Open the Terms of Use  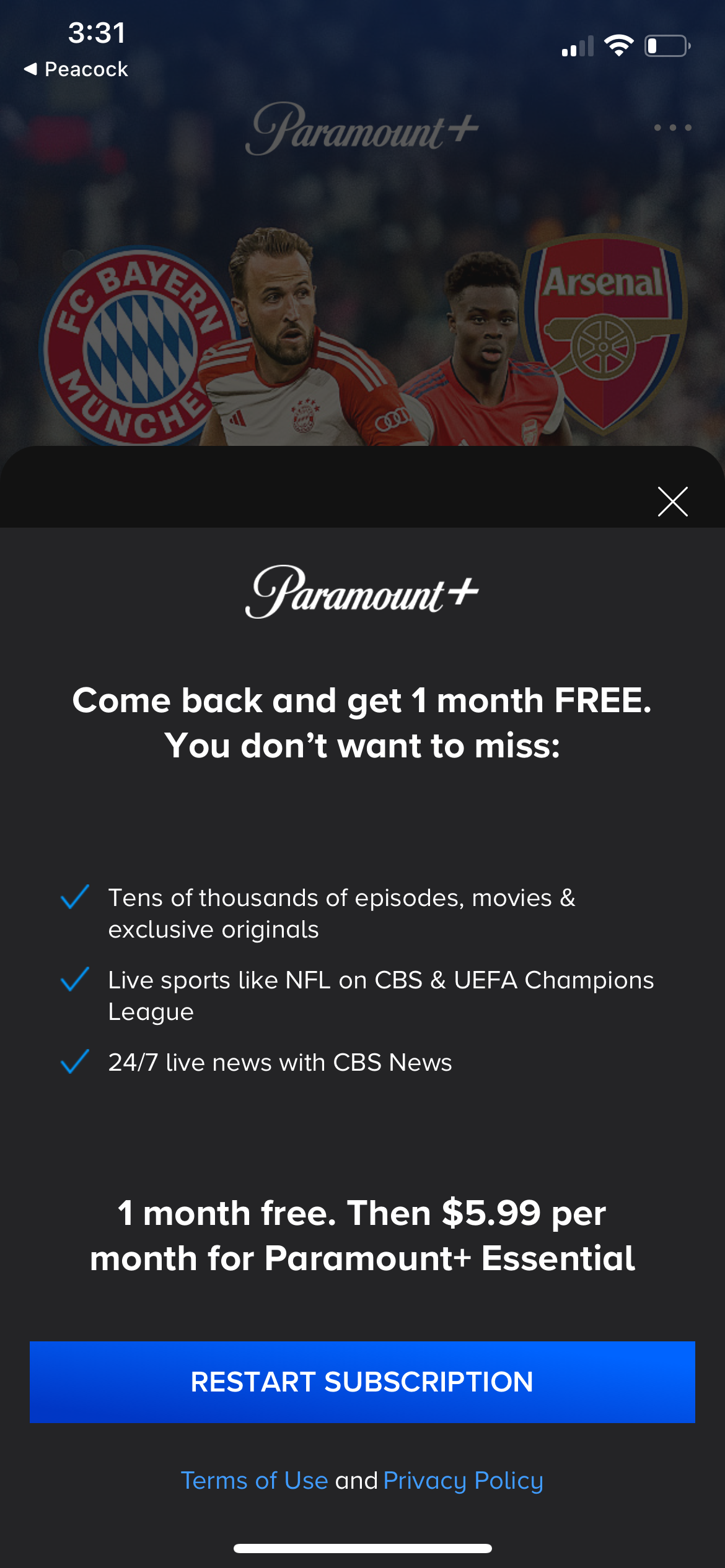[x=255, y=1480]
